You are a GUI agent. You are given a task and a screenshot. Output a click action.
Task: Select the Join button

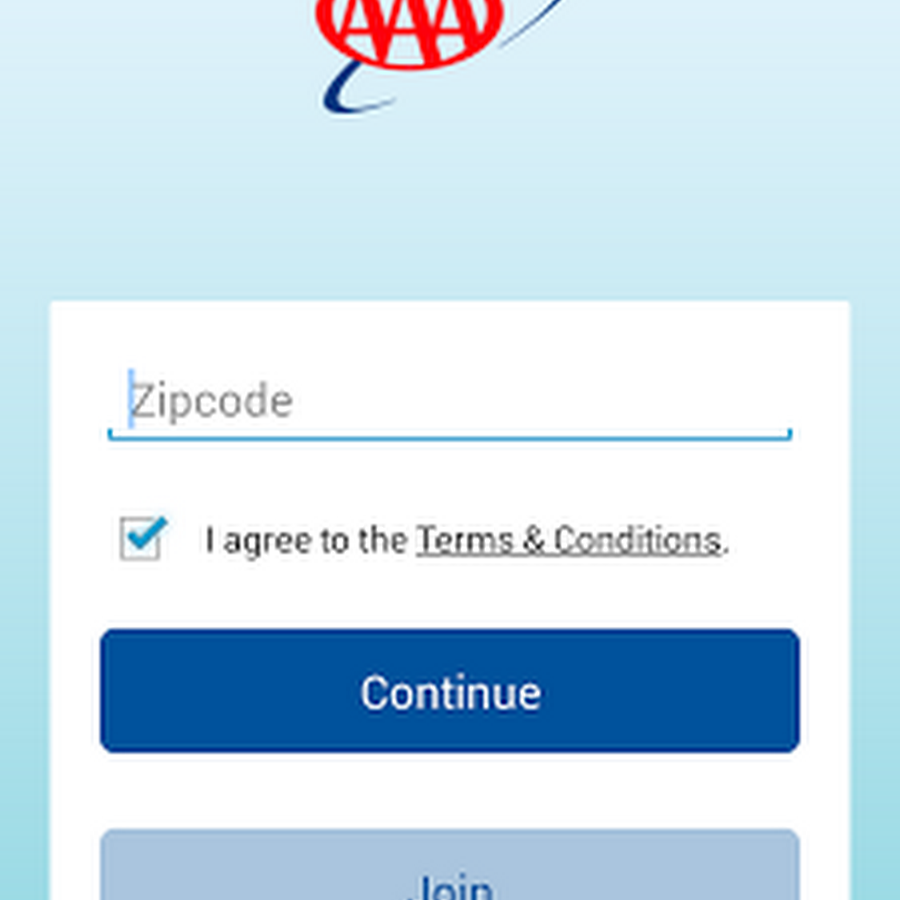pyautogui.click(x=450, y=868)
